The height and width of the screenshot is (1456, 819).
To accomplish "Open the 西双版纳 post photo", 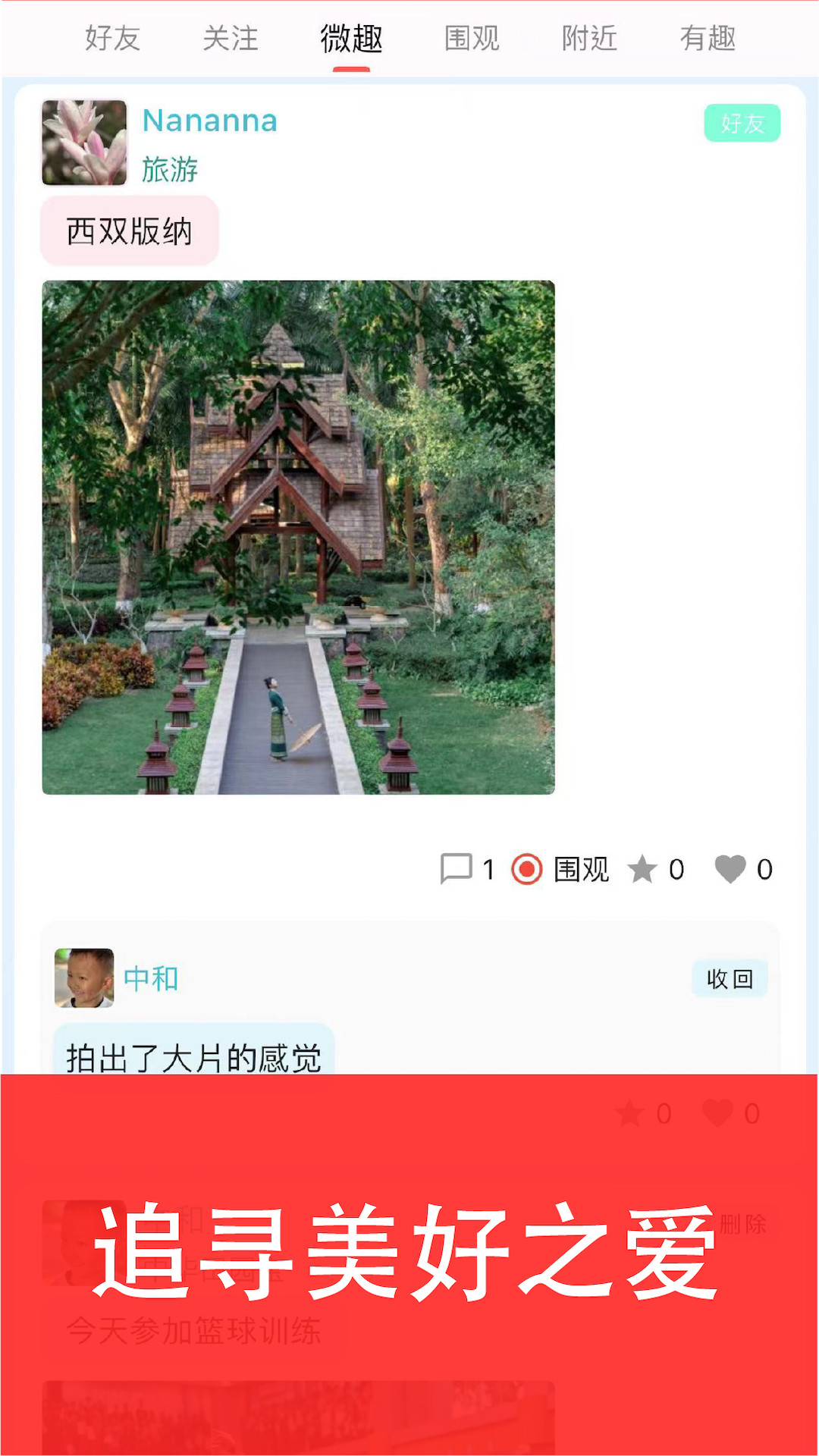I will 298,537.
